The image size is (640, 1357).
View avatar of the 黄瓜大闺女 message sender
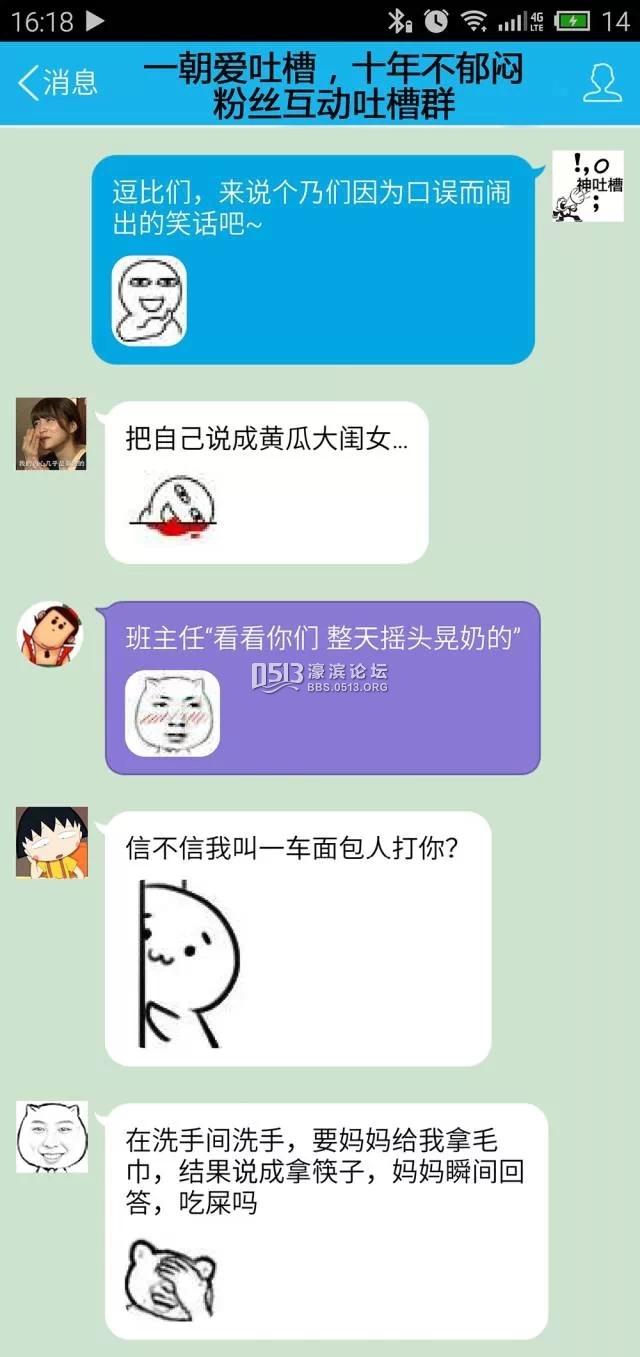click(51, 434)
